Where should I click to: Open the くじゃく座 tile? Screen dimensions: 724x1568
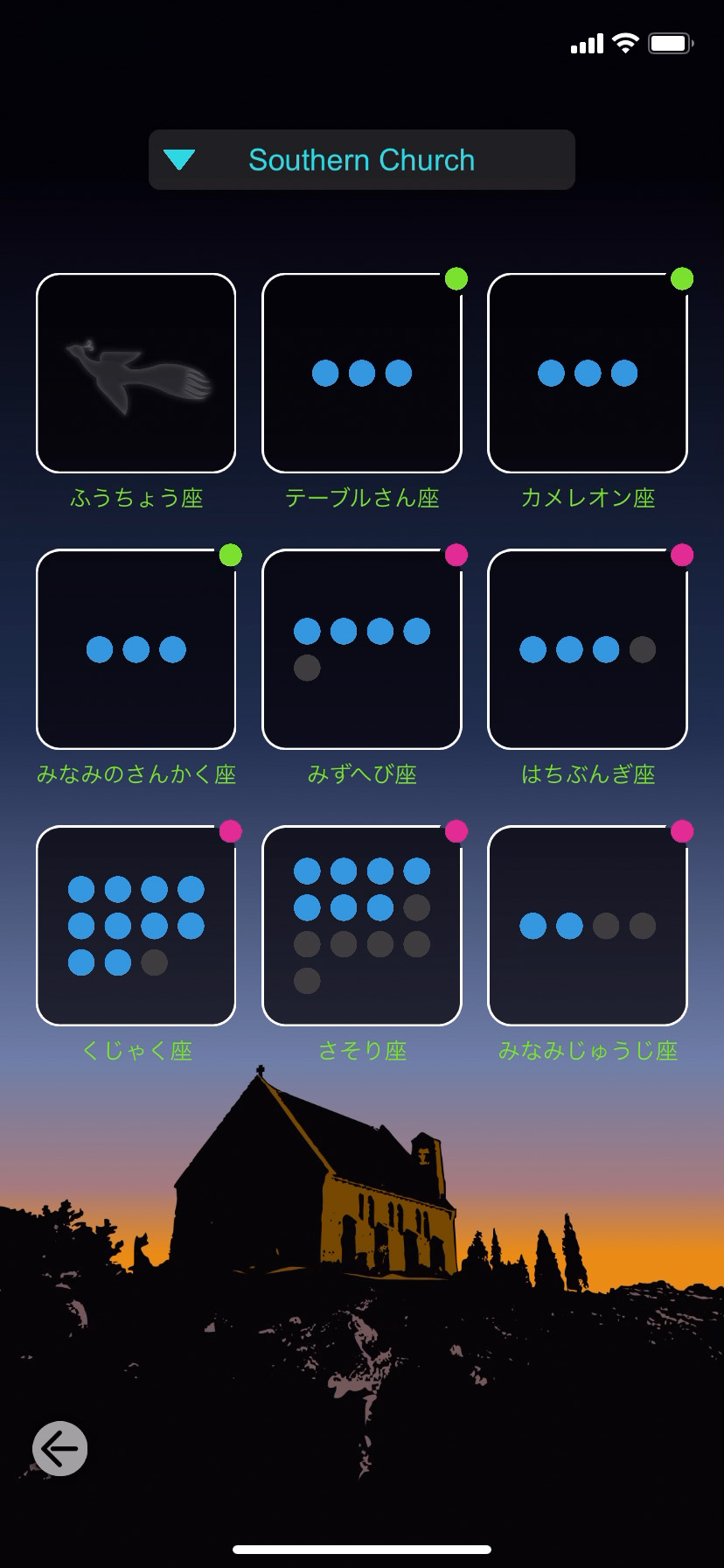[136, 926]
